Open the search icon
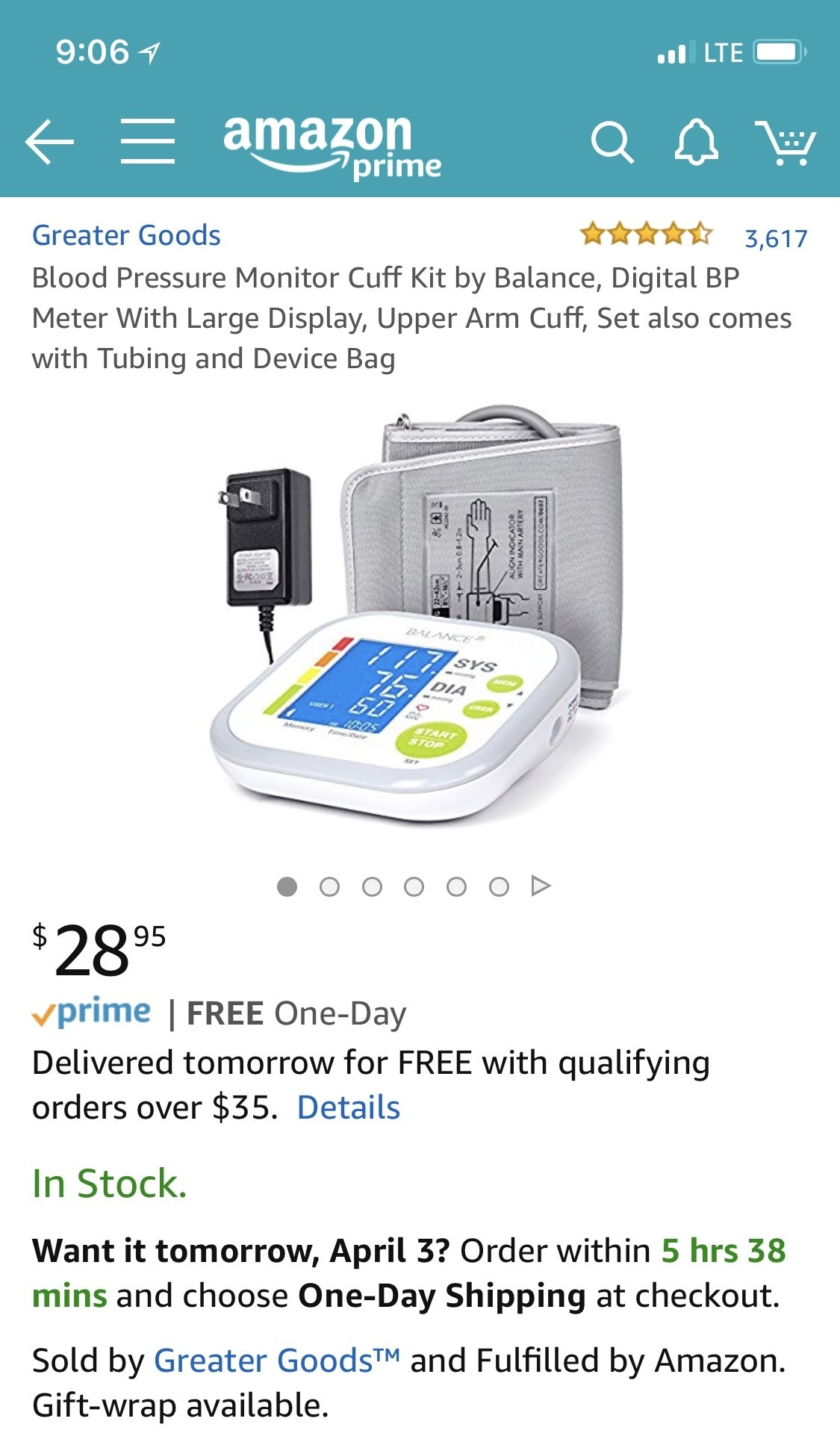The width and height of the screenshot is (840, 1442). click(x=612, y=141)
